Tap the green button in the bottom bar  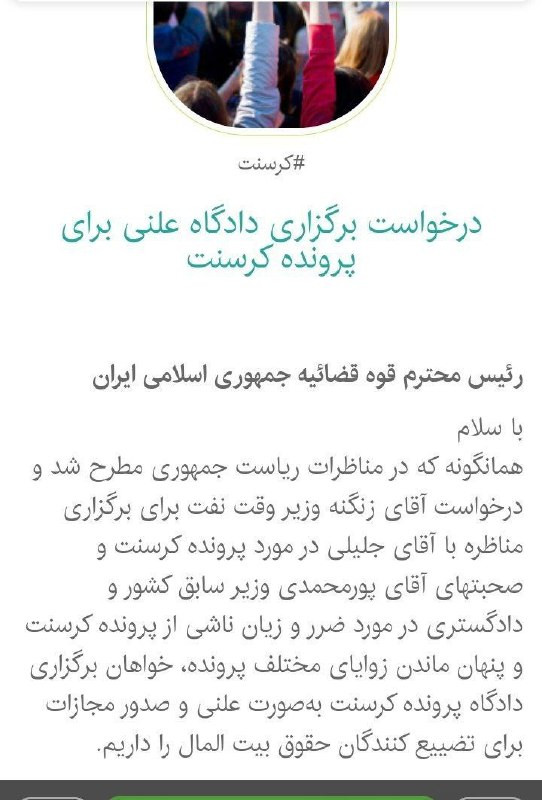click(270, 797)
